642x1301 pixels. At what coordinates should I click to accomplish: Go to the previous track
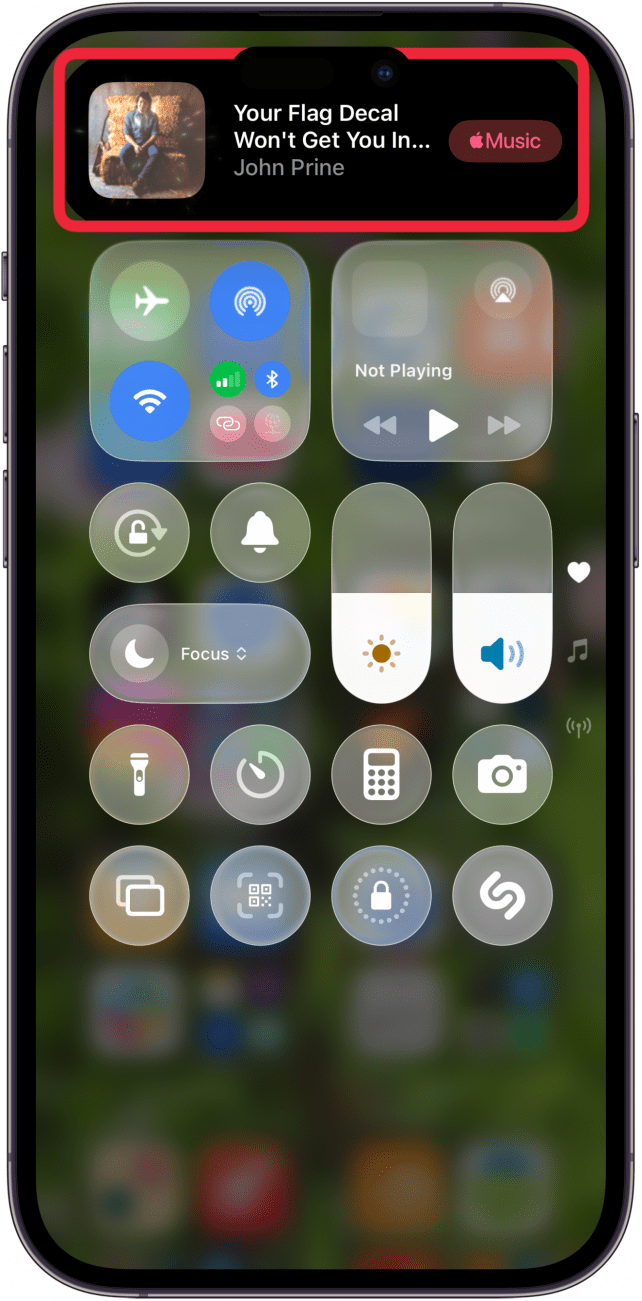(380, 426)
